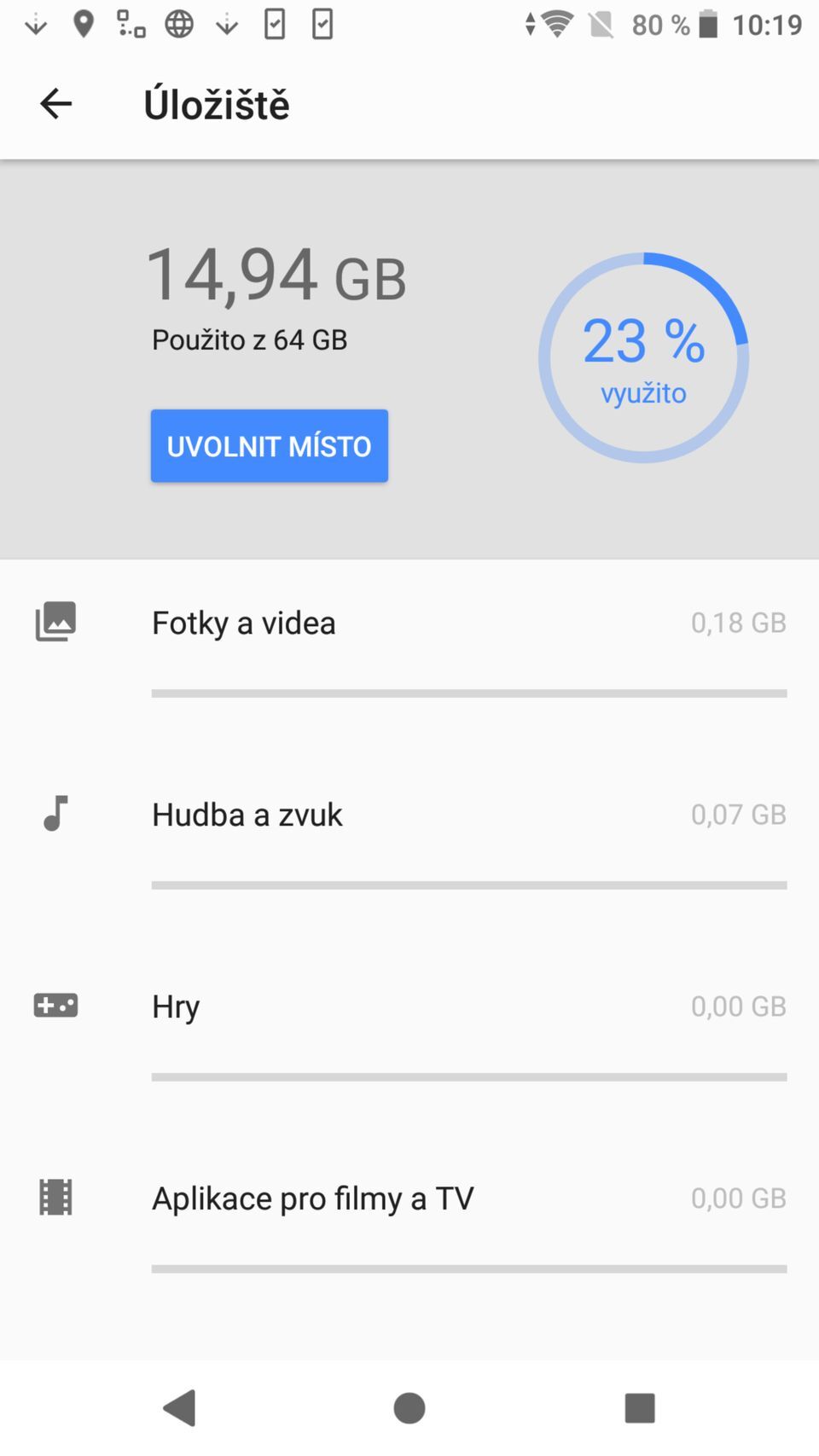The image size is (819, 1456).
Task: Click the 0,18 GB value for Fotky a videa
Action: (x=739, y=623)
